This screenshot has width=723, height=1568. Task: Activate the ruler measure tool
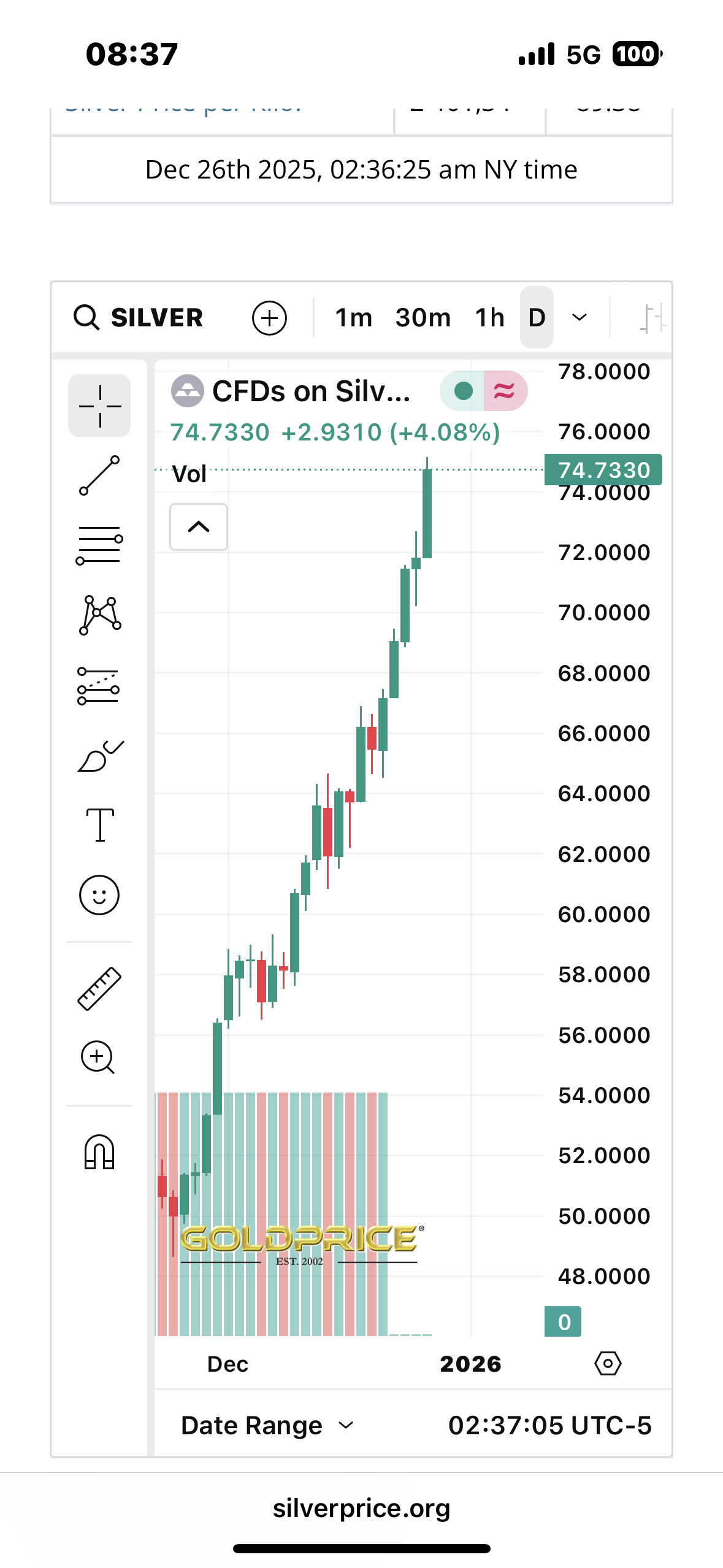coord(99,988)
